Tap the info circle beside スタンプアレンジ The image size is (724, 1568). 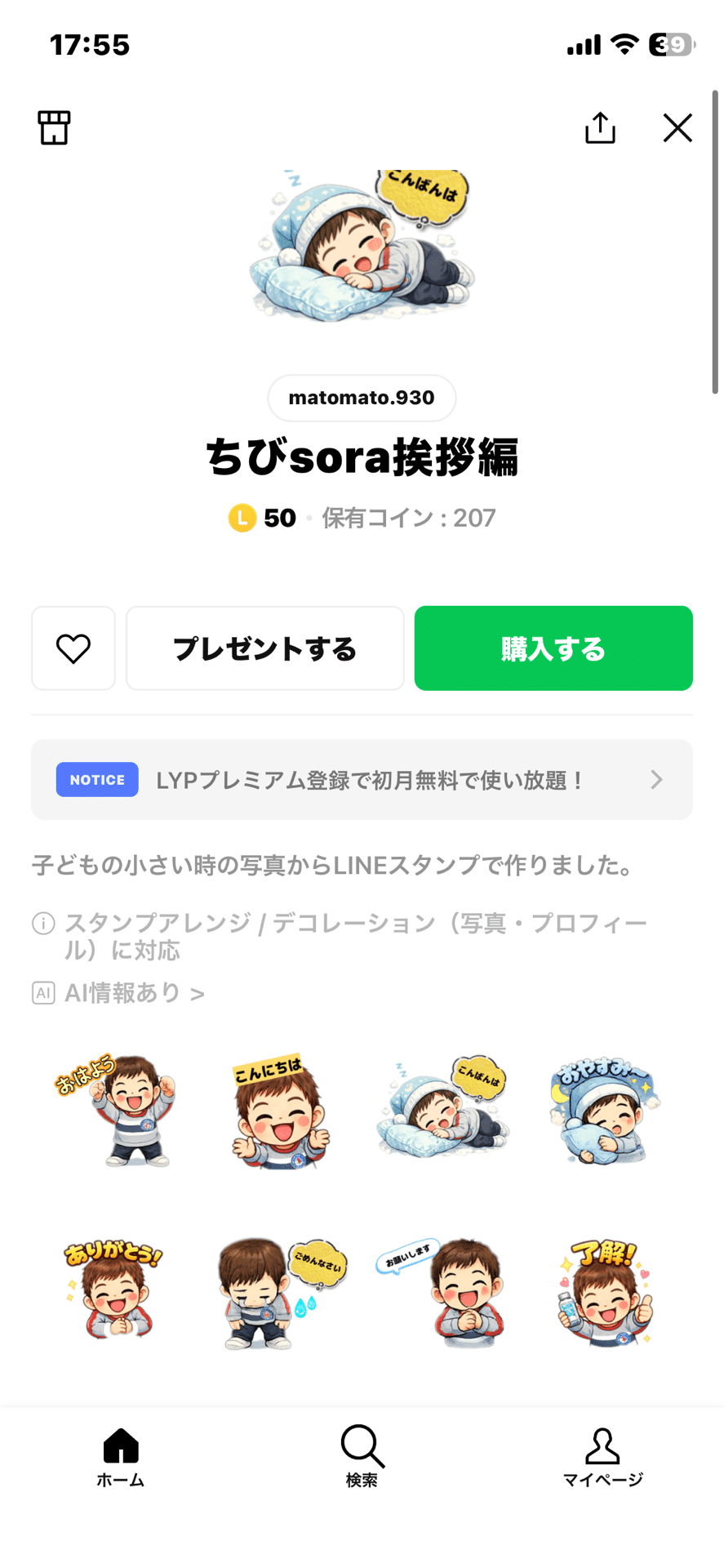coord(42,924)
